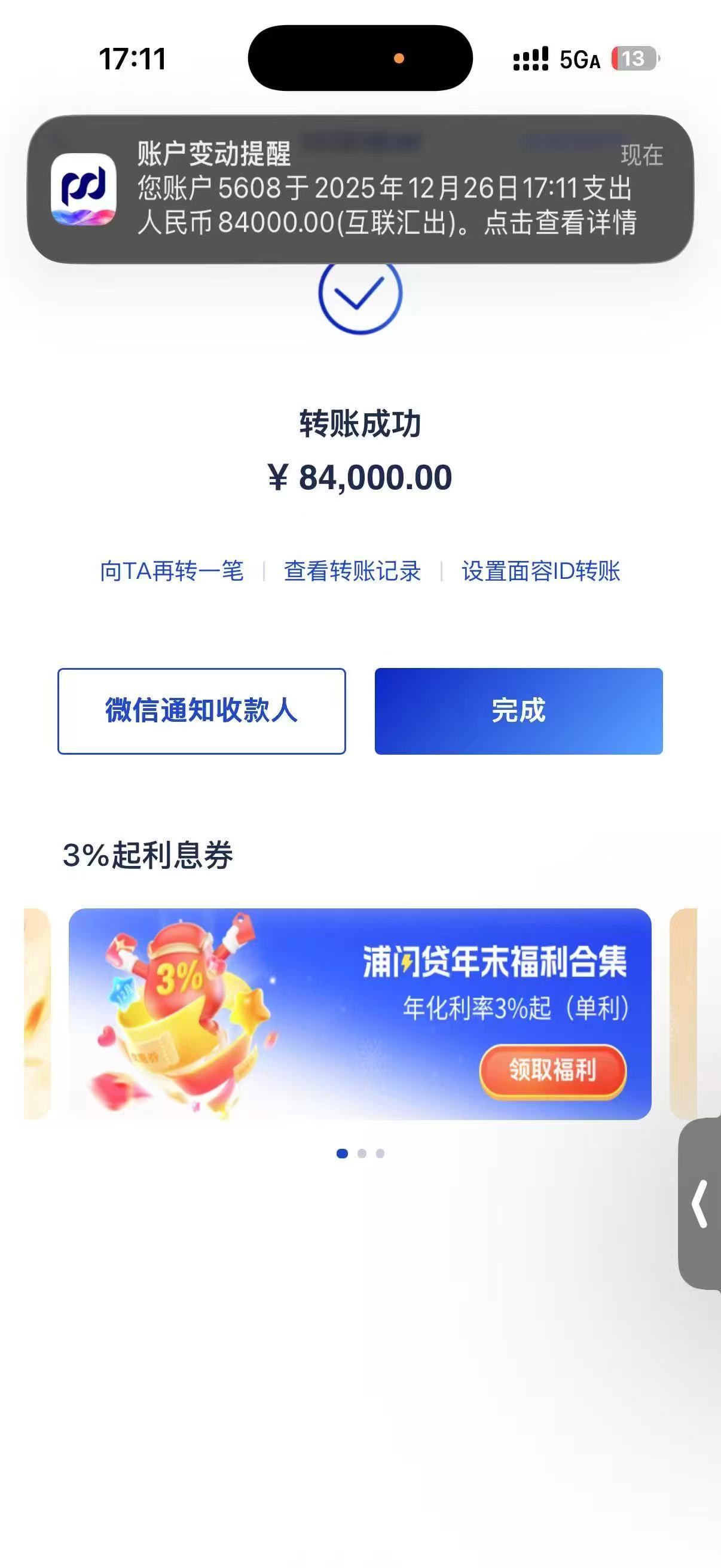
Task: Select the second banner page dot
Action: click(362, 1154)
